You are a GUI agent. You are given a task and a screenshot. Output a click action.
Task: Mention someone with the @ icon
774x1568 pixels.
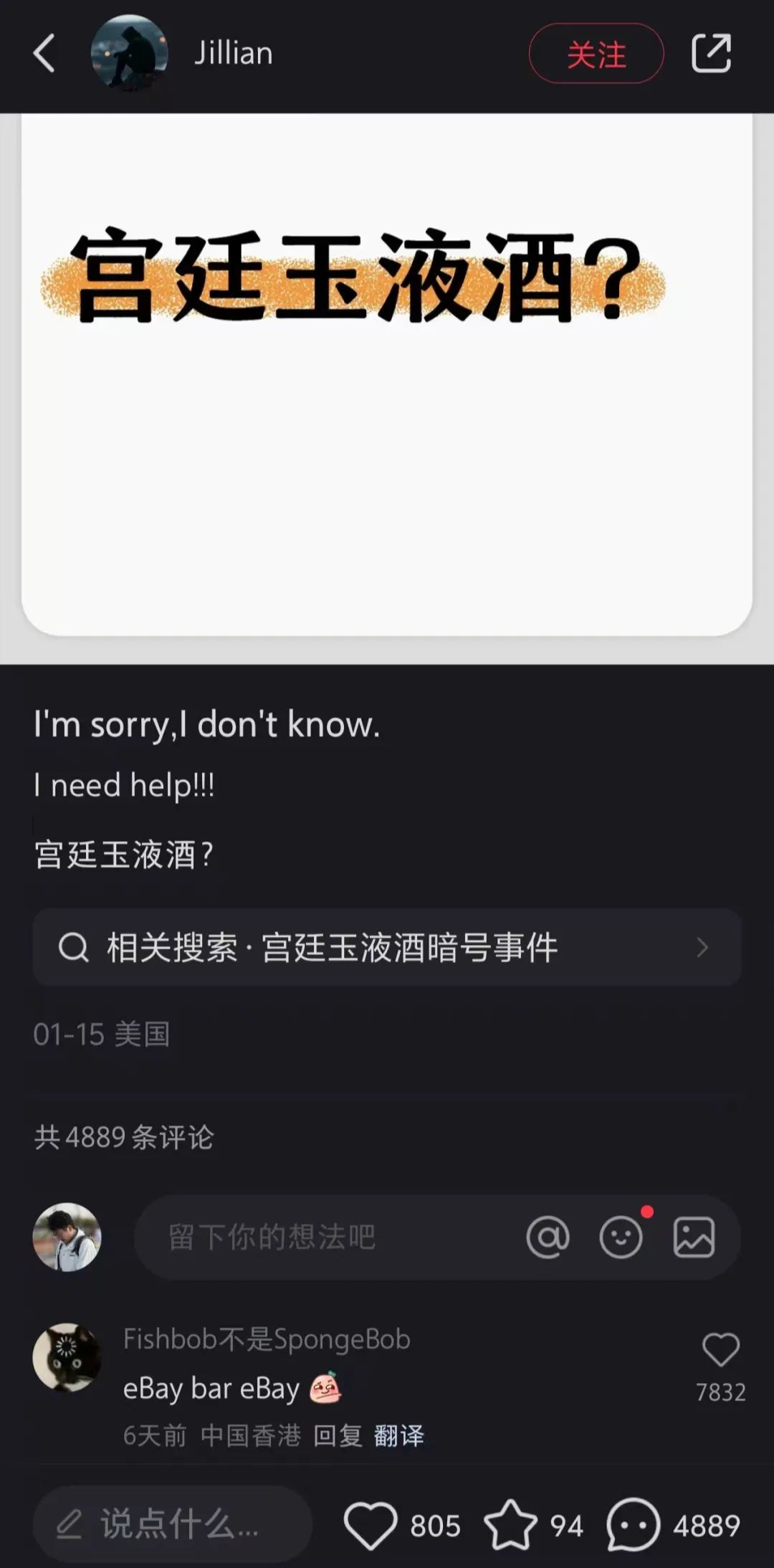point(548,1237)
